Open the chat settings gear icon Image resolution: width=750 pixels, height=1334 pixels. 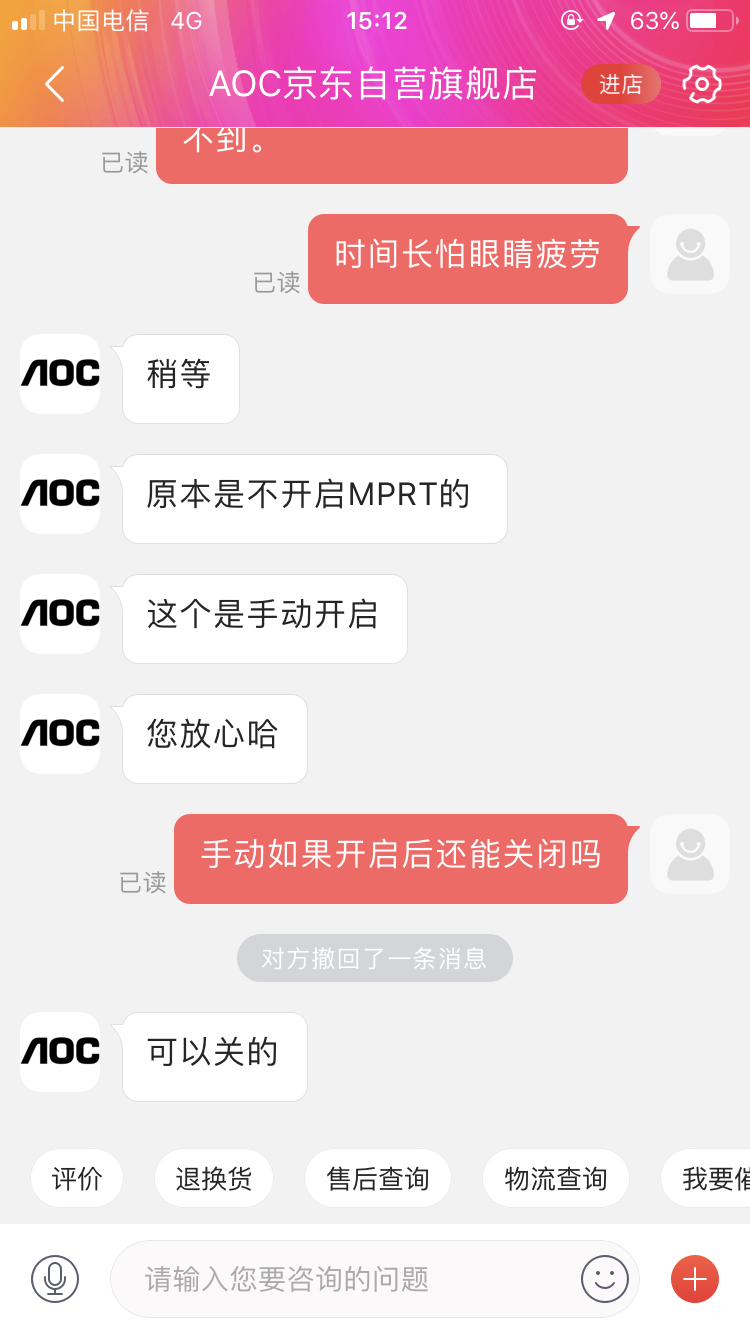click(x=702, y=85)
